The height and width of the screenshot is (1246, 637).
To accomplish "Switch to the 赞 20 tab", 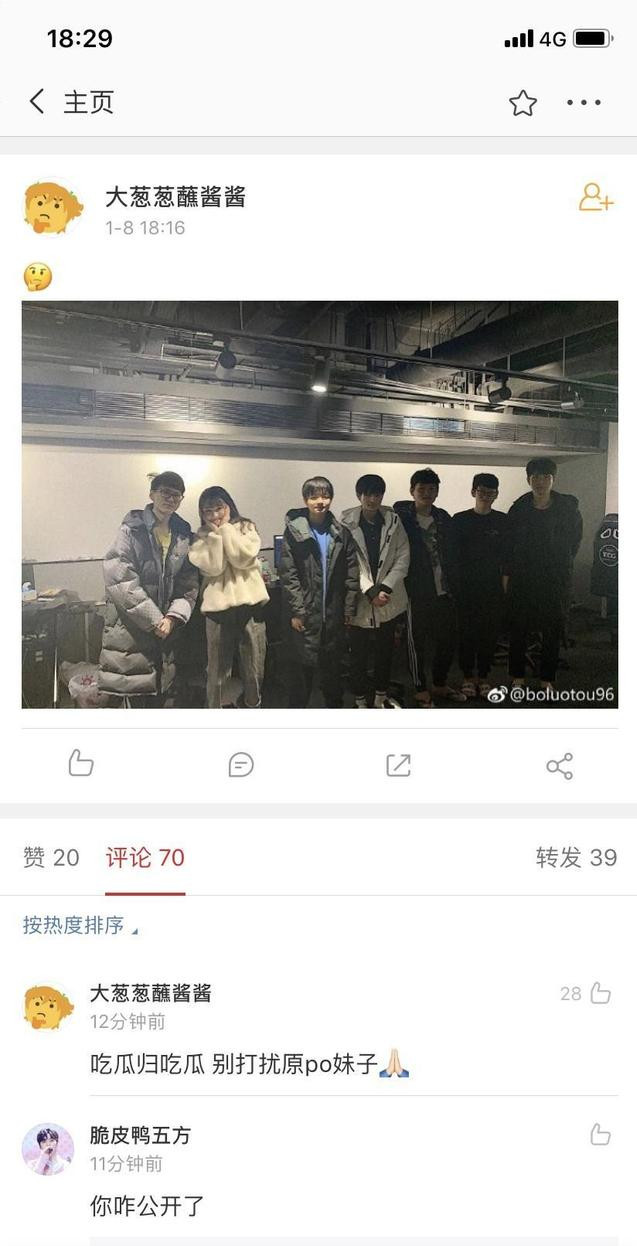I will point(51,857).
